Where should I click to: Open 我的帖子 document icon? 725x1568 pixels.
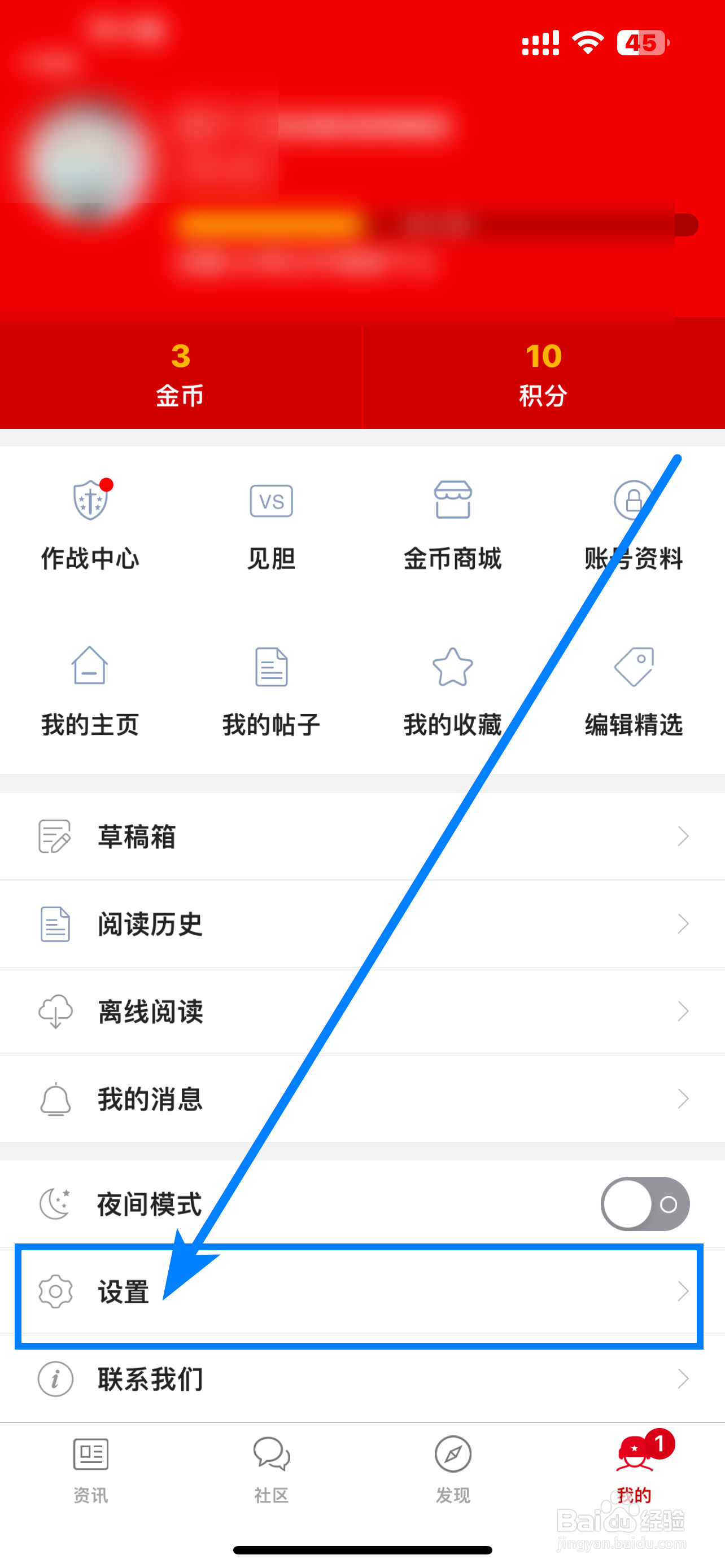(272, 667)
